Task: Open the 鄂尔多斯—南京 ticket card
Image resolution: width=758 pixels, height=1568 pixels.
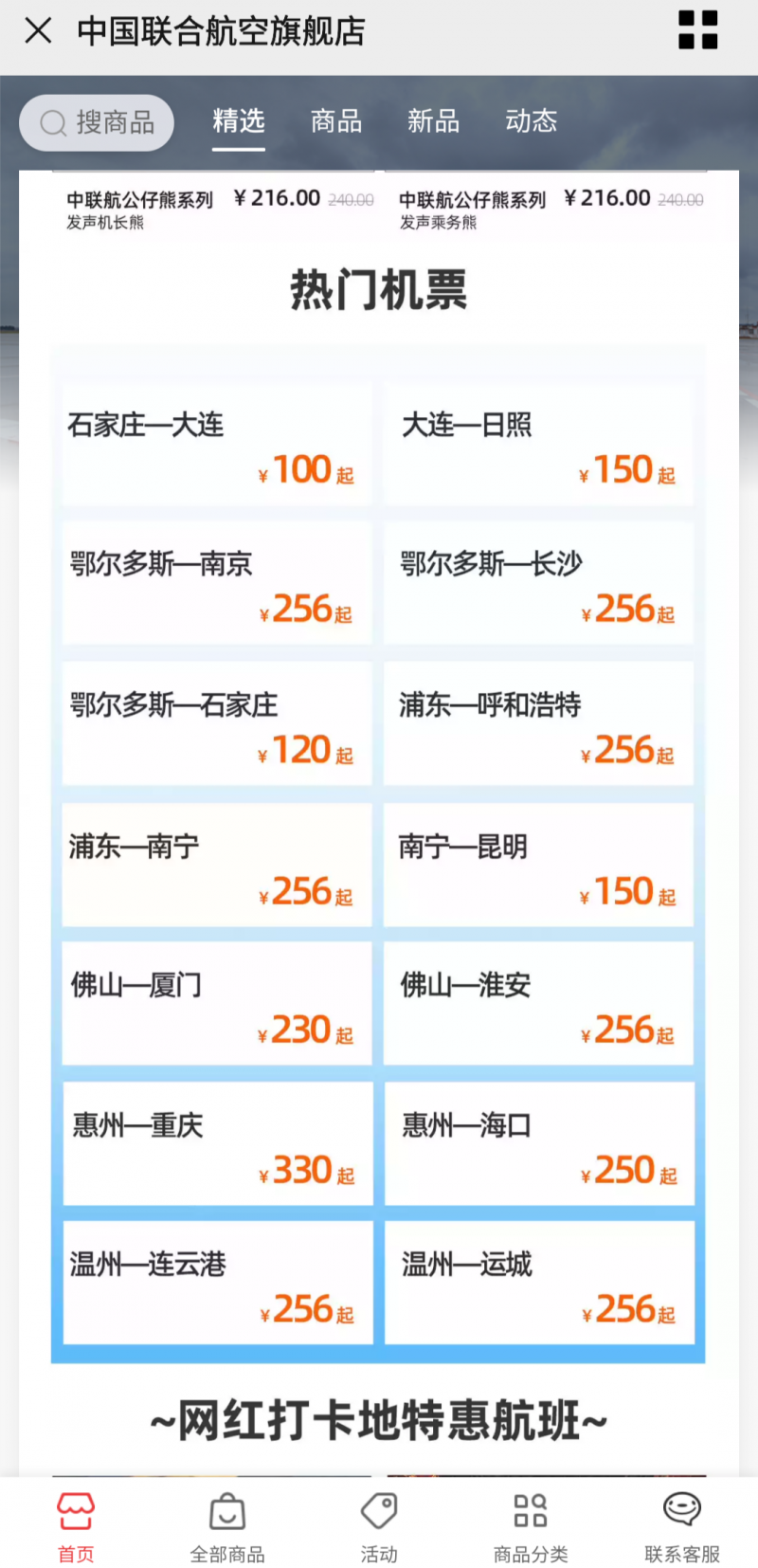Action: (x=217, y=583)
